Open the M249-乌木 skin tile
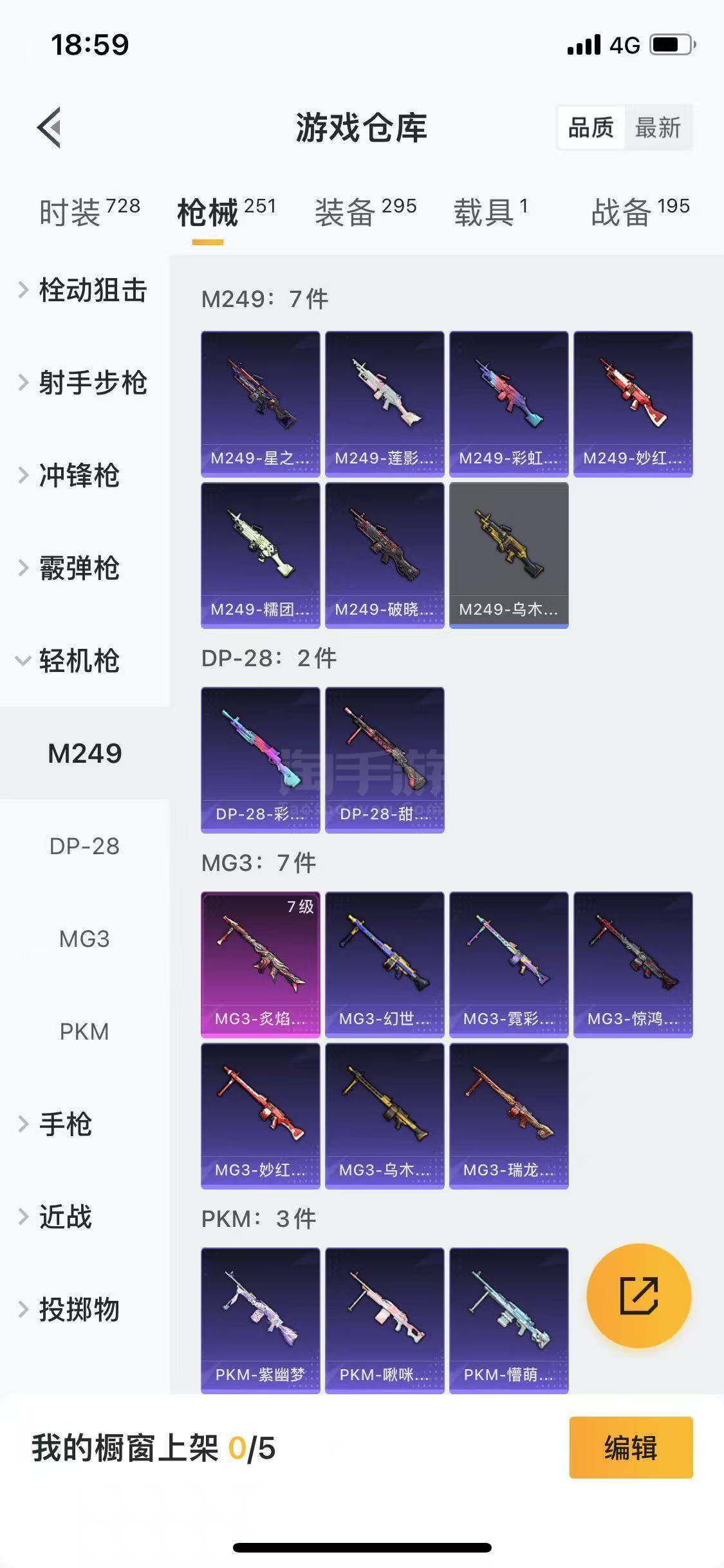 pyautogui.click(x=508, y=555)
